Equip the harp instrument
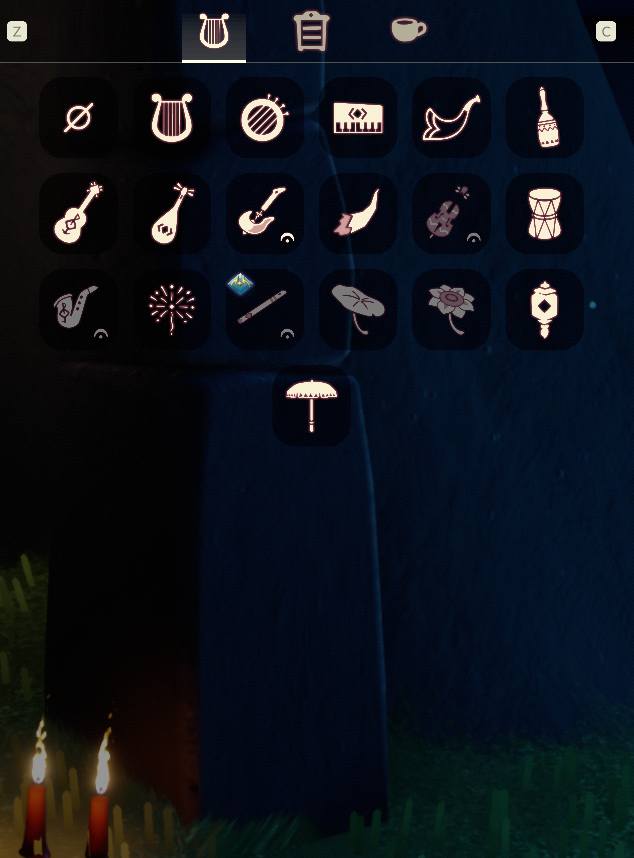634x858 pixels. pos(171,118)
